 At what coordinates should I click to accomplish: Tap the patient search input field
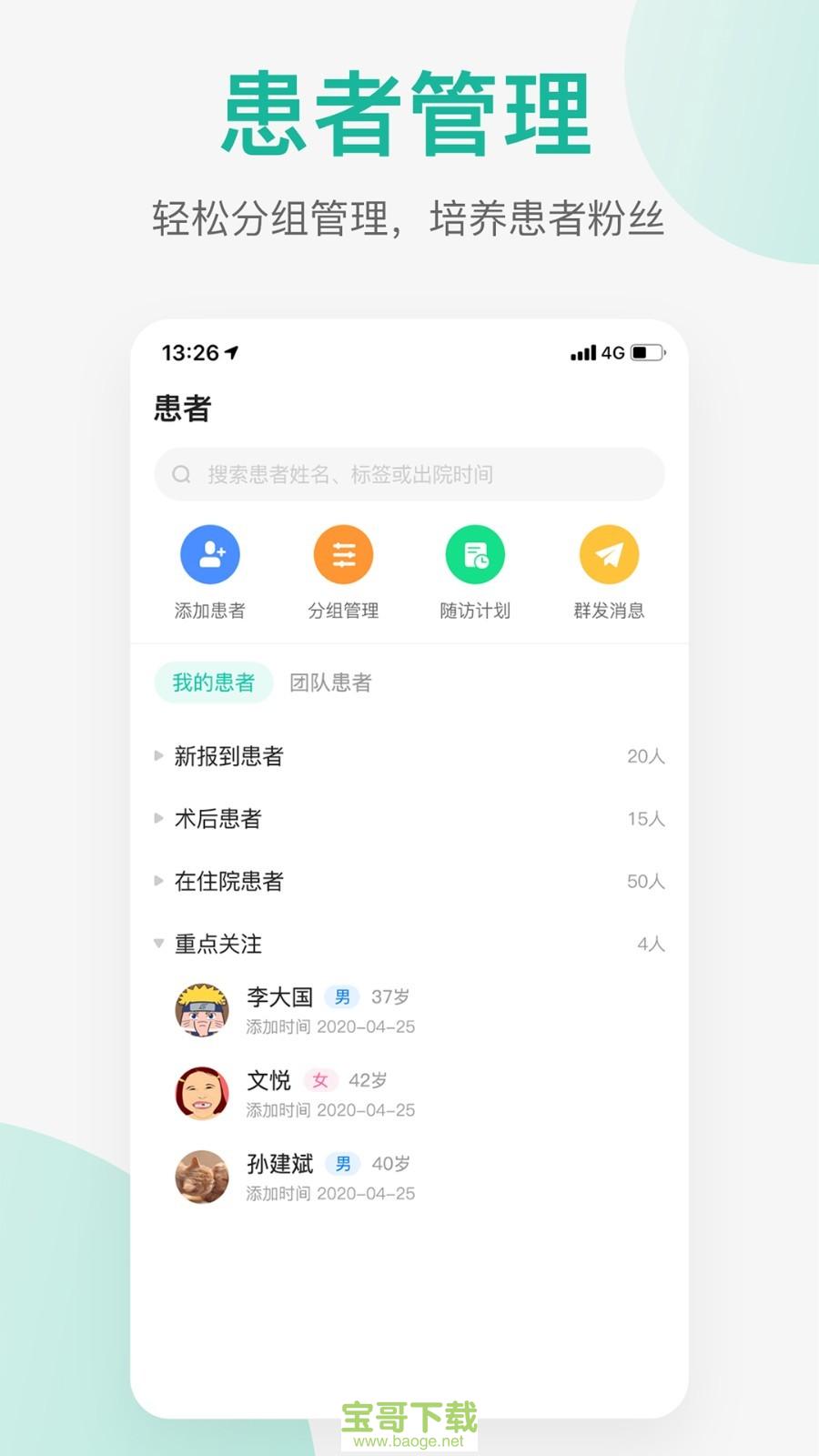coord(409,474)
